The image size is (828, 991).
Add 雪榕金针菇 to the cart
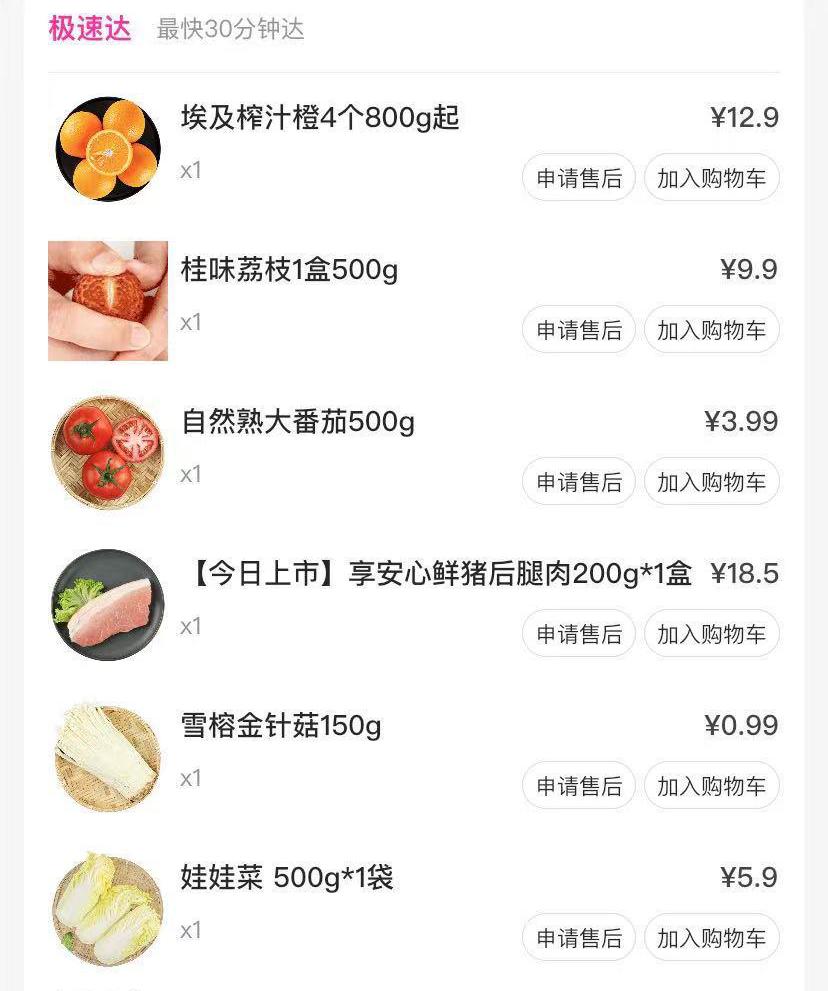pos(712,785)
